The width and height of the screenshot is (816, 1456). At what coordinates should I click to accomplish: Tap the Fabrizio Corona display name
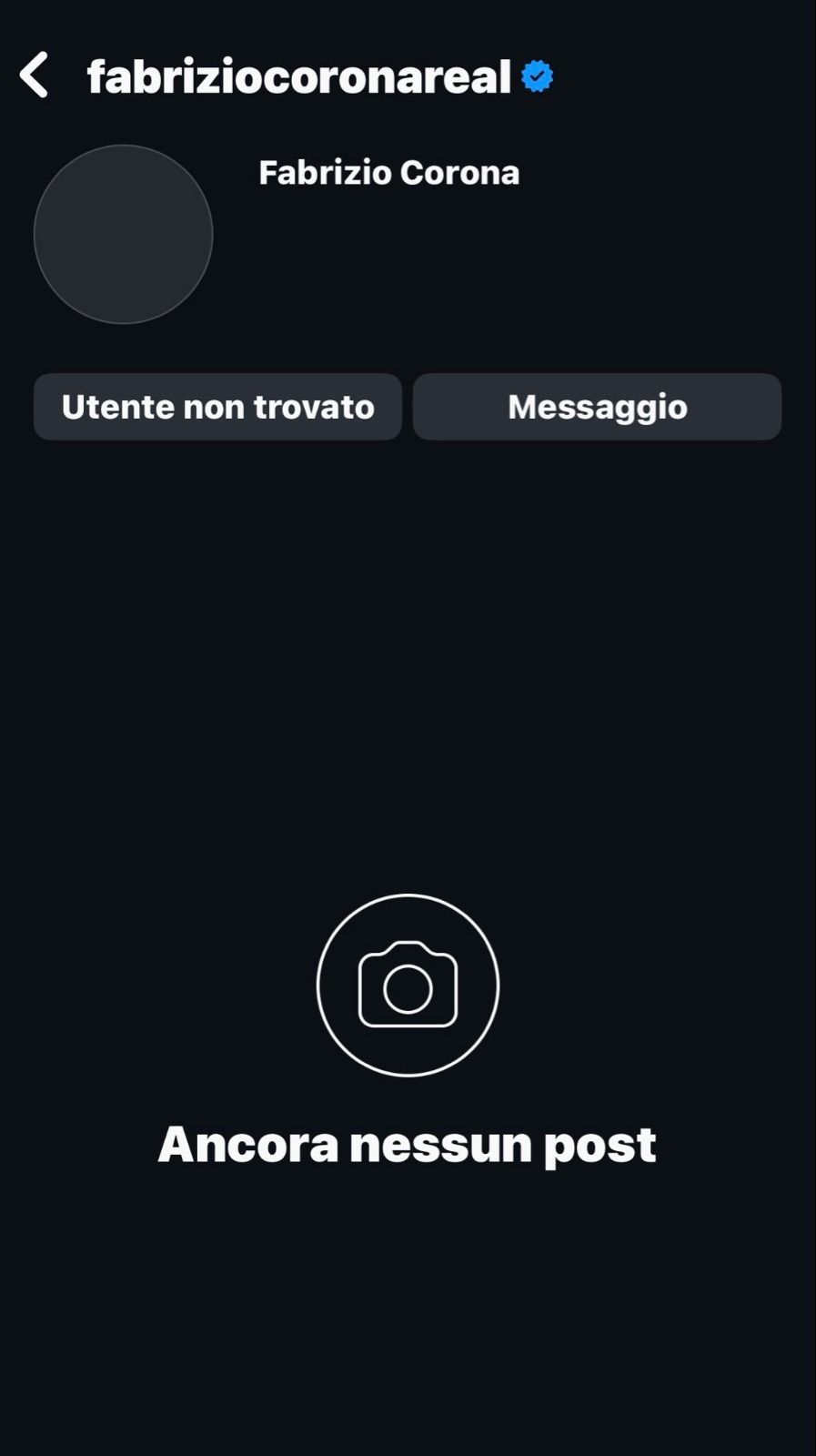388,173
